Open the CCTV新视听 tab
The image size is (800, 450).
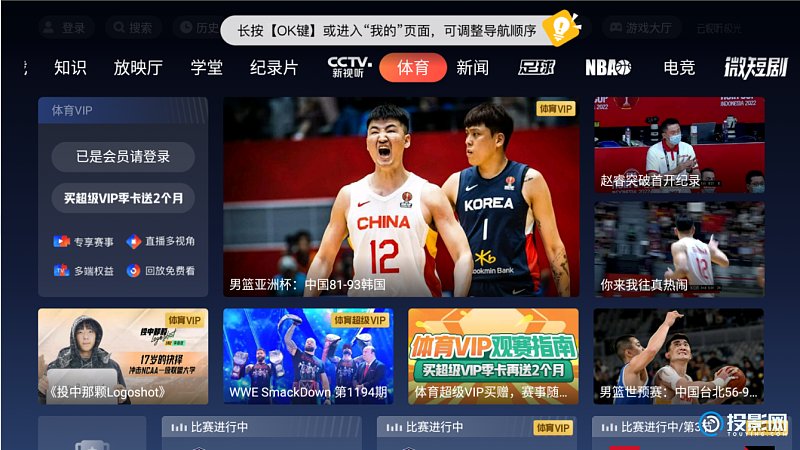click(x=349, y=68)
